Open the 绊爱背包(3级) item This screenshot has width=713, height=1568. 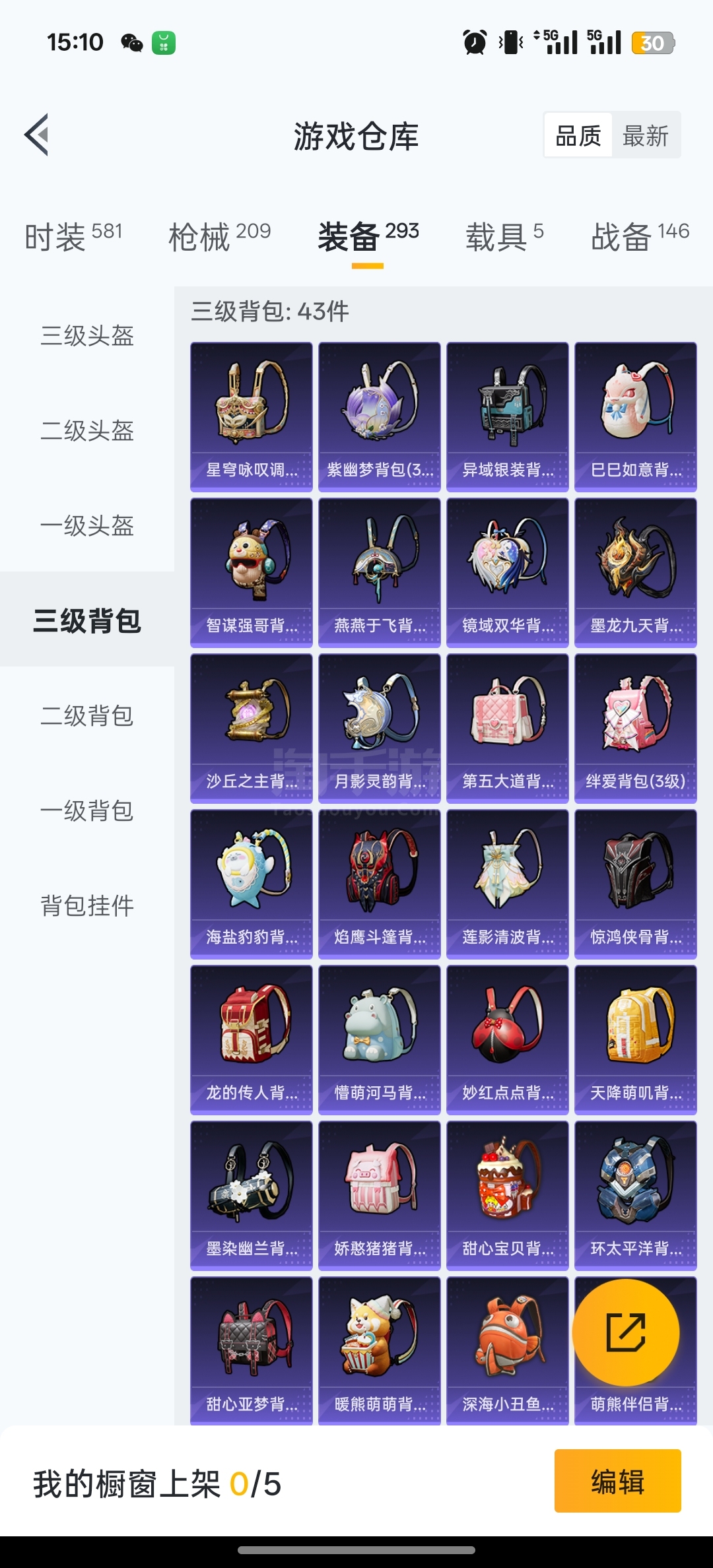click(636, 728)
